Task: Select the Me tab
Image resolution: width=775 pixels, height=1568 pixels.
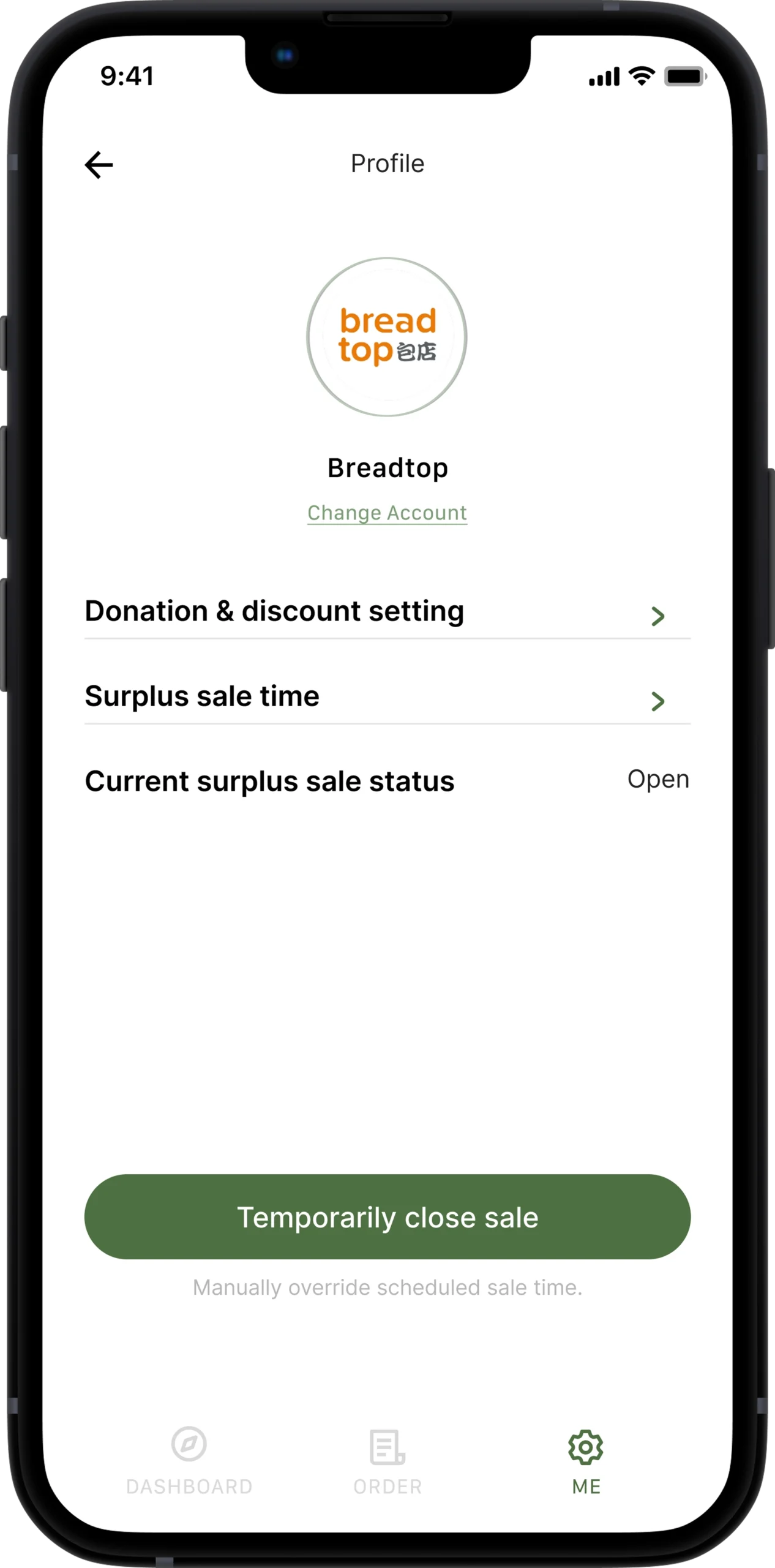Action: (x=586, y=1461)
